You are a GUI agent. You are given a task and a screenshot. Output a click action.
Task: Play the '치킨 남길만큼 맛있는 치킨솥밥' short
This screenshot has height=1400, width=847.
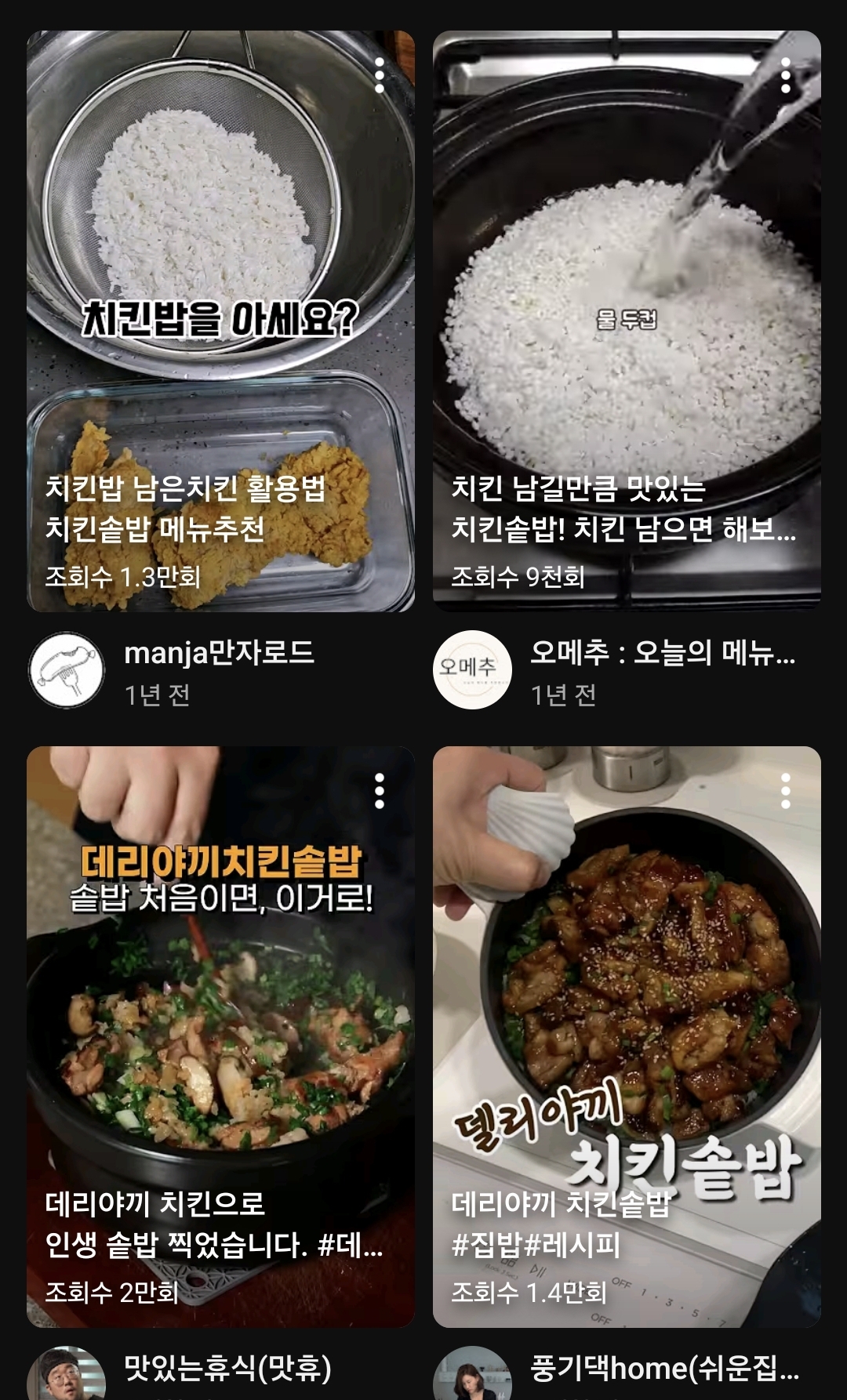(x=626, y=321)
